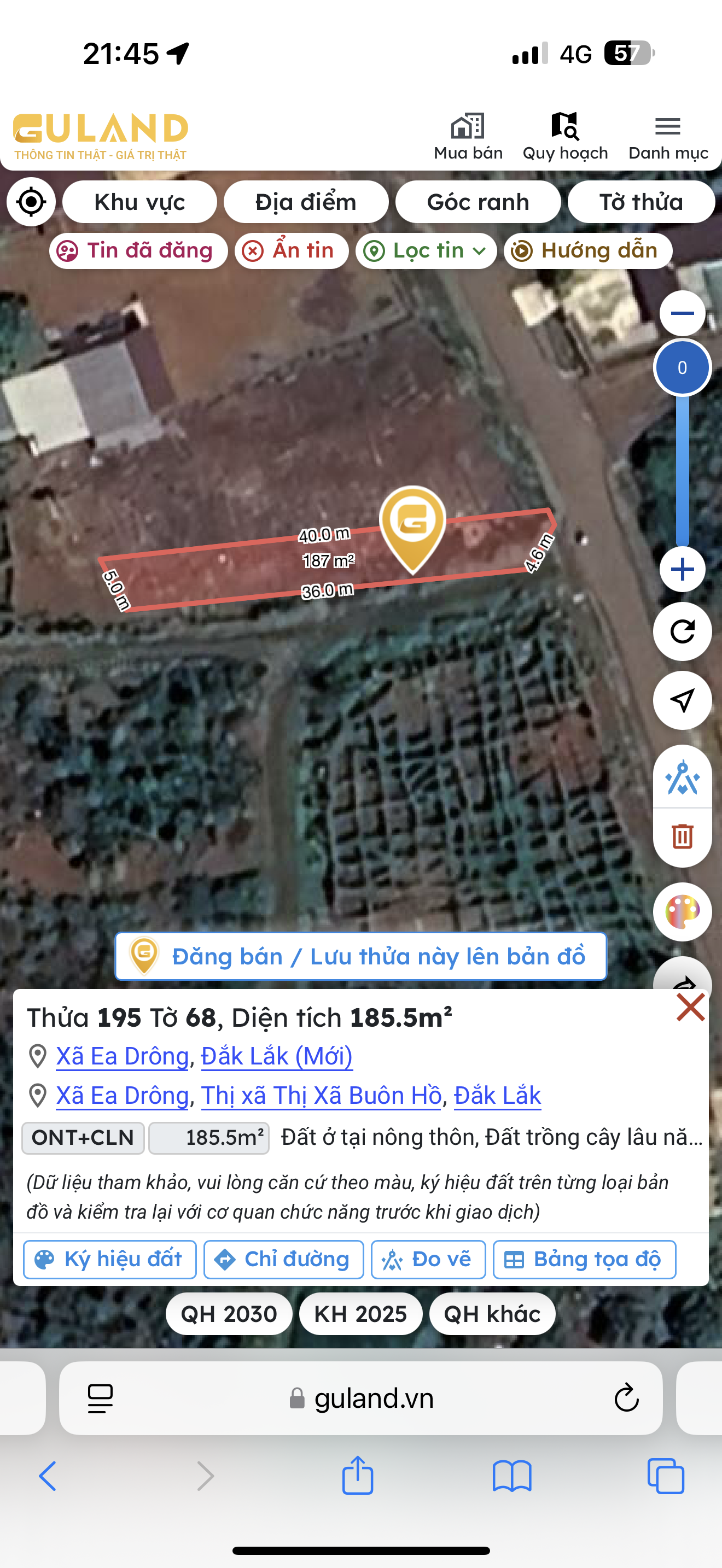
Task: Get directions with Chỉ đường
Action: (x=284, y=1259)
